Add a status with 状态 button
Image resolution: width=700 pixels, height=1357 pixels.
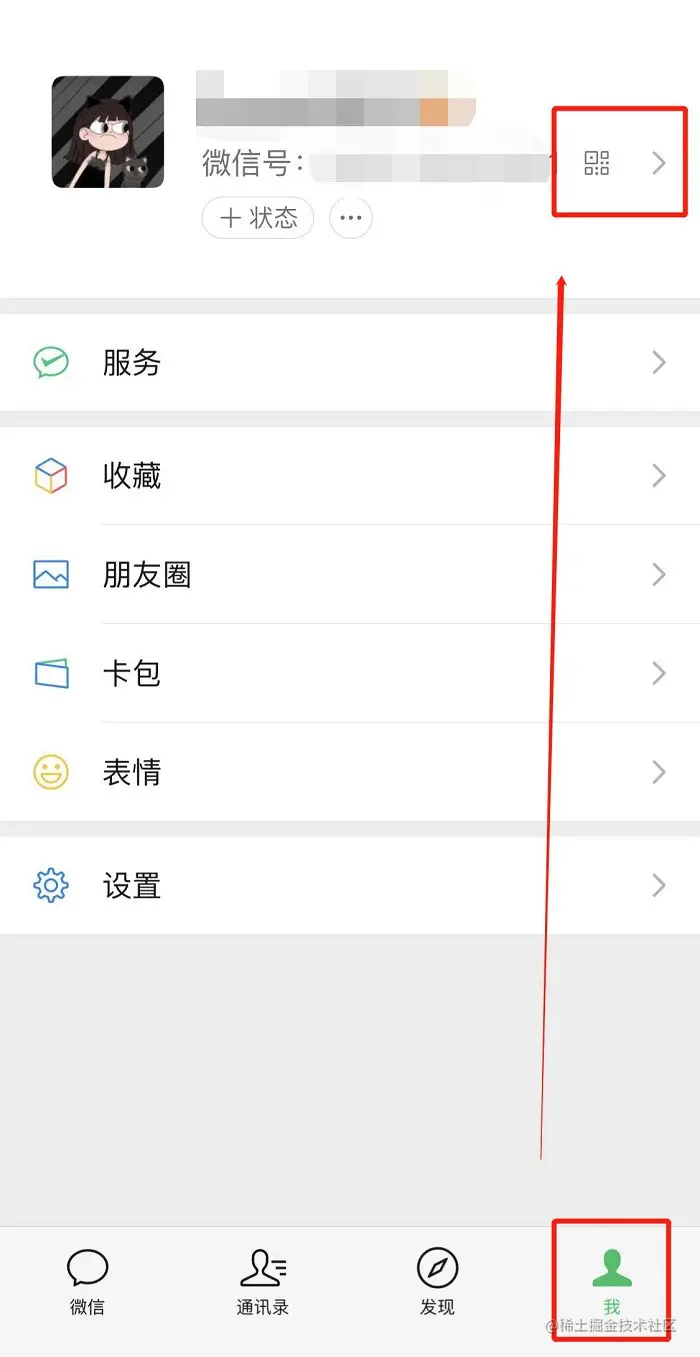258,218
